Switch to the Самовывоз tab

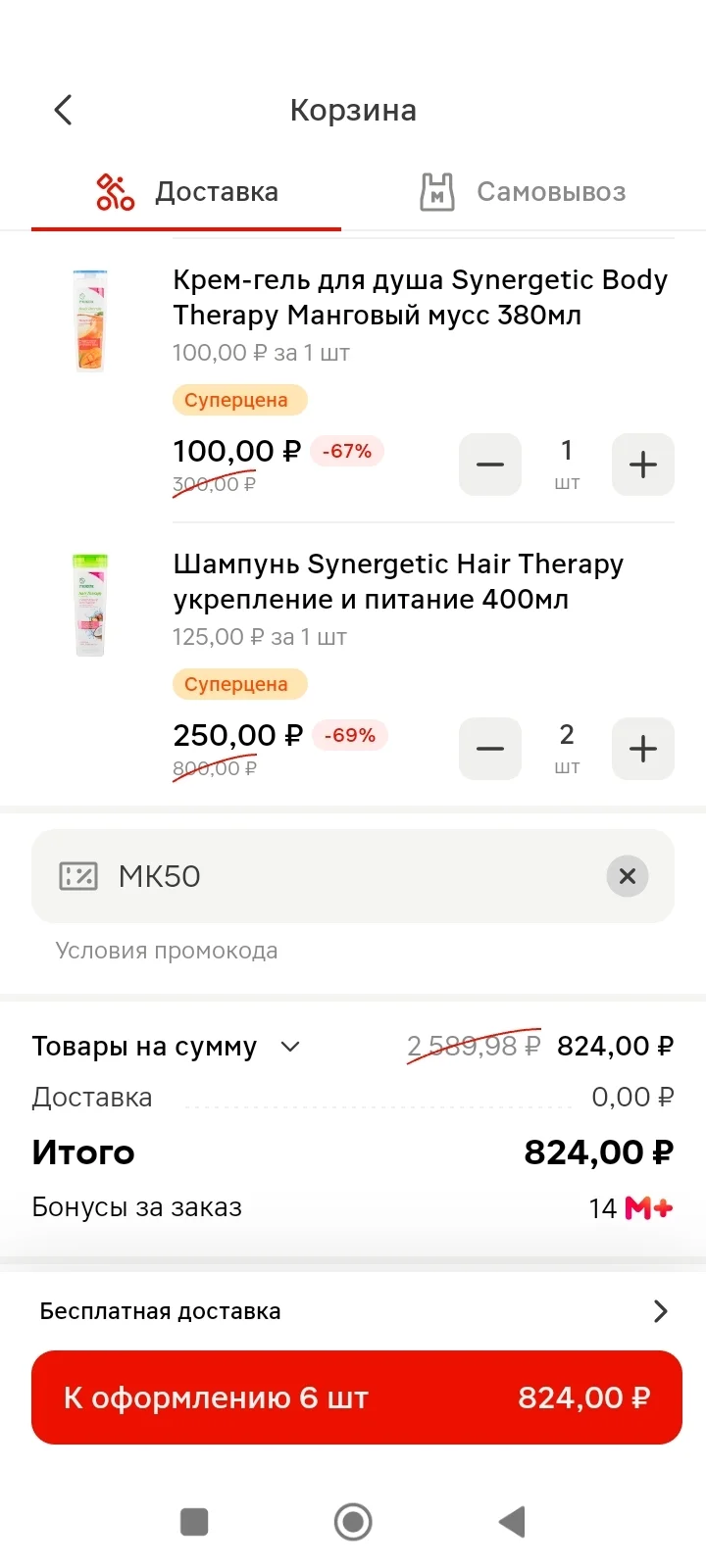pyautogui.click(x=524, y=192)
